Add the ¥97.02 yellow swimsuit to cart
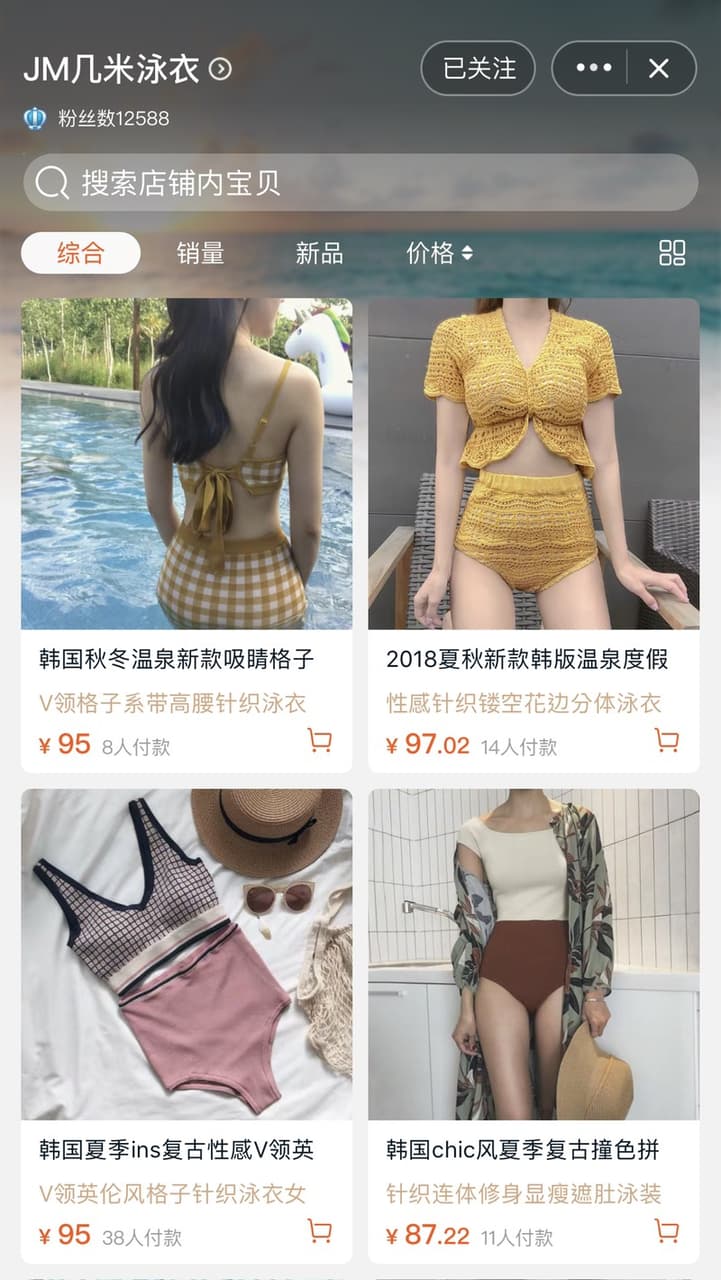This screenshot has width=721, height=1280. pyautogui.click(x=667, y=741)
